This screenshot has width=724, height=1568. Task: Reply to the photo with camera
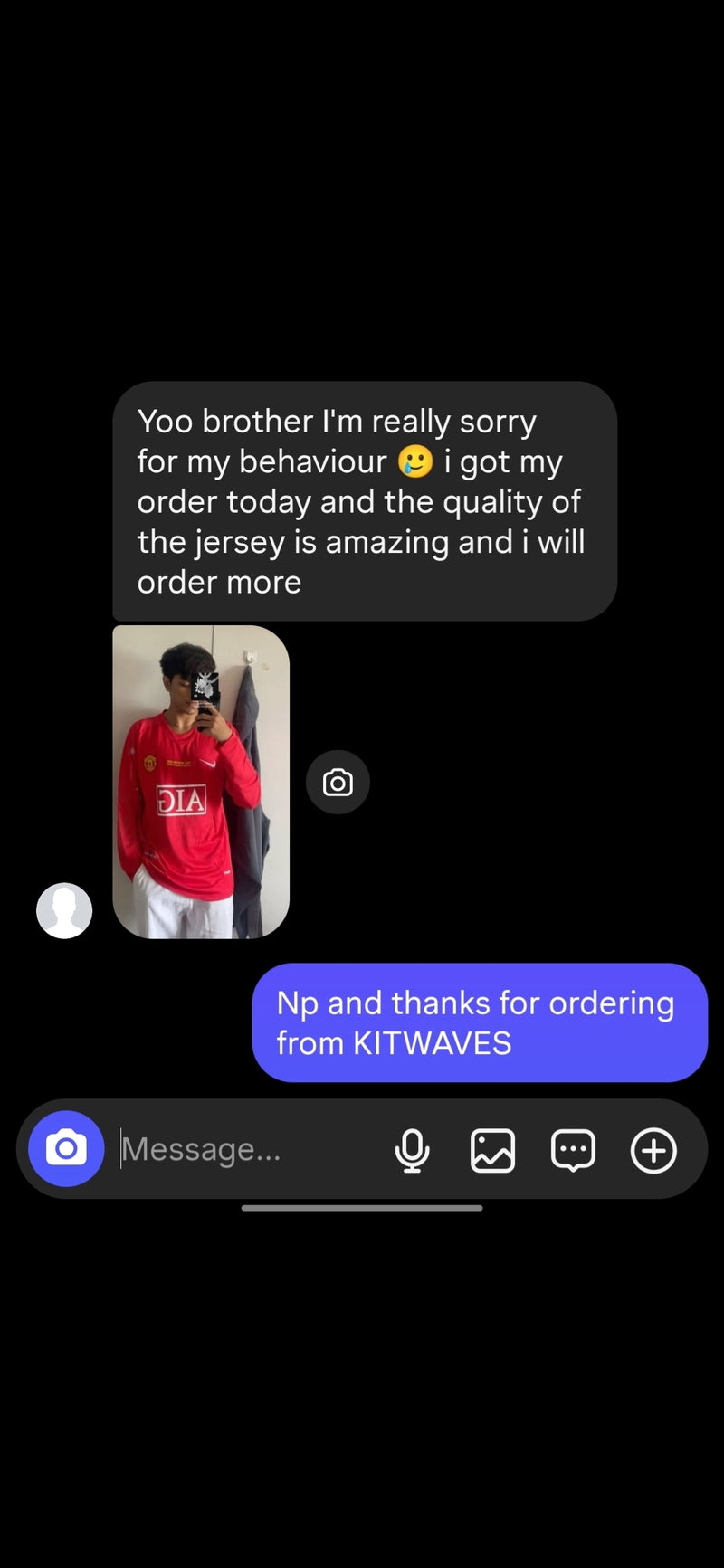click(x=338, y=782)
